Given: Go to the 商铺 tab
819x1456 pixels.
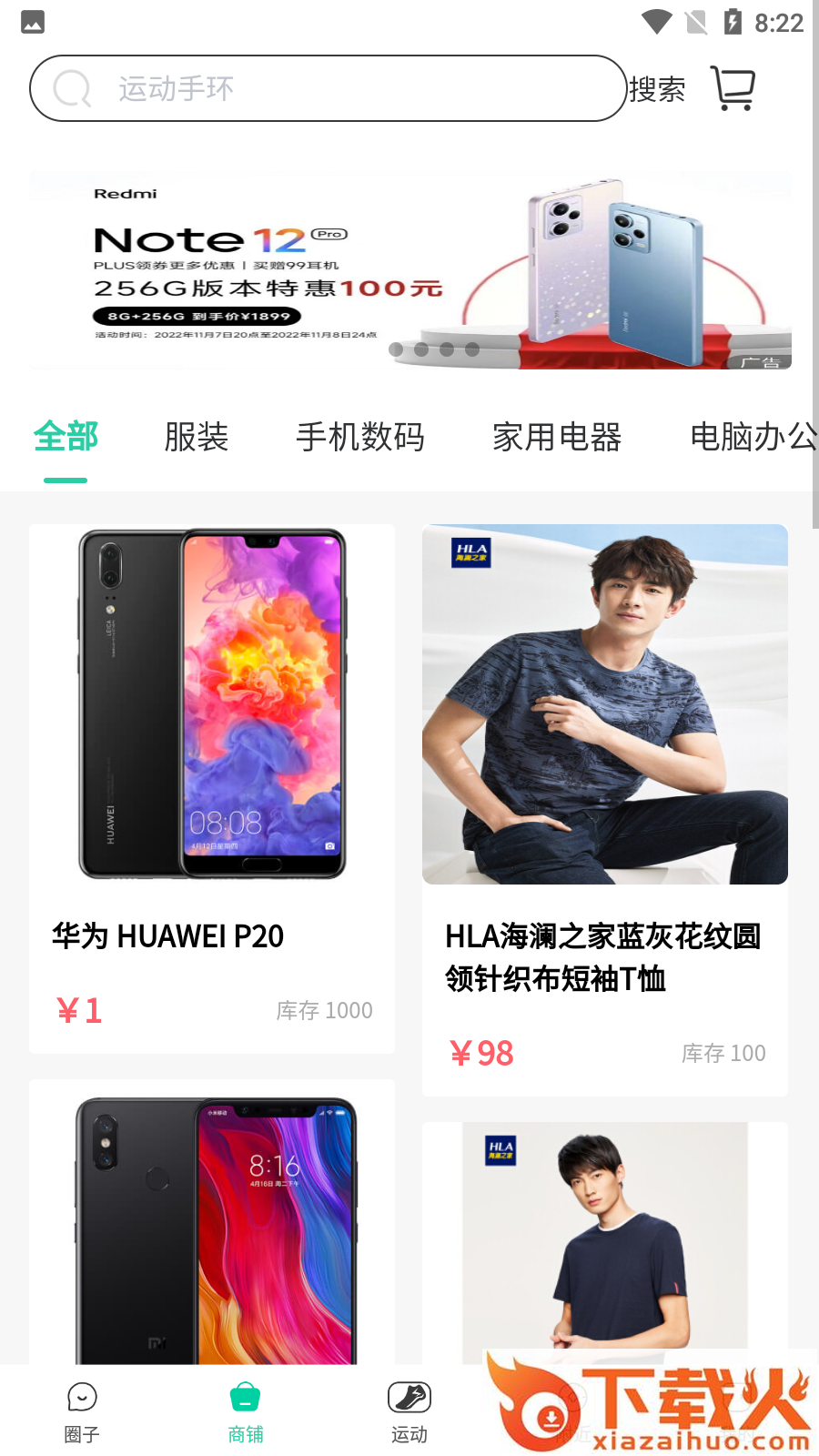Looking at the screenshot, I should tap(246, 1412).
